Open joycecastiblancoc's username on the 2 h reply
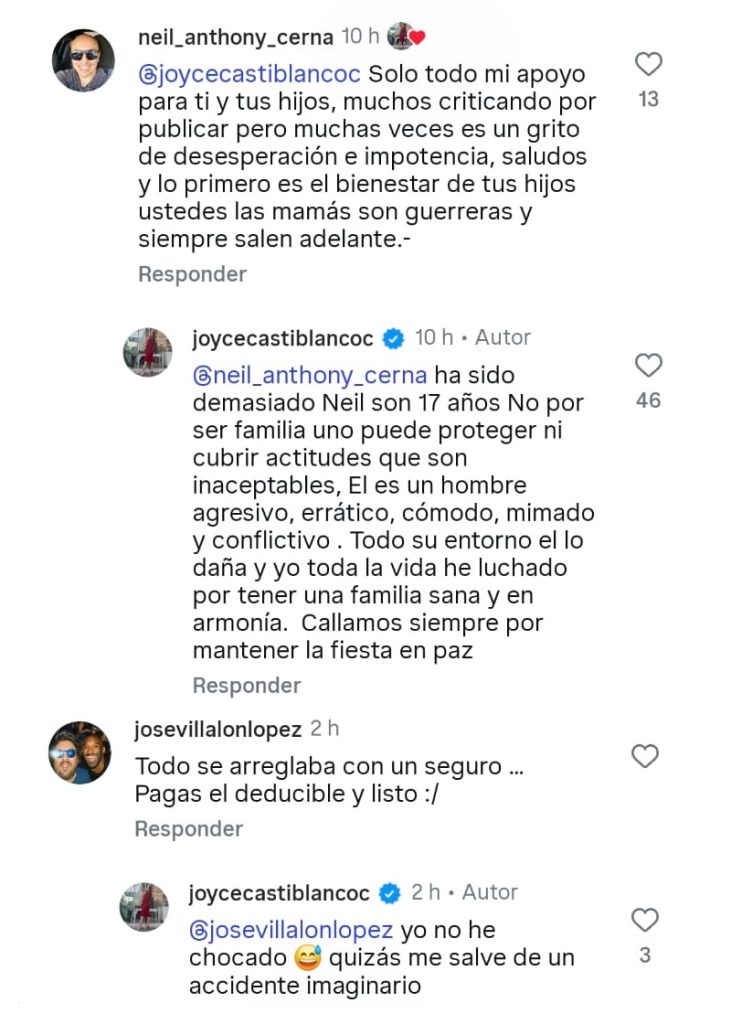This screenshot has height=1024, width=731. (279, 893)
